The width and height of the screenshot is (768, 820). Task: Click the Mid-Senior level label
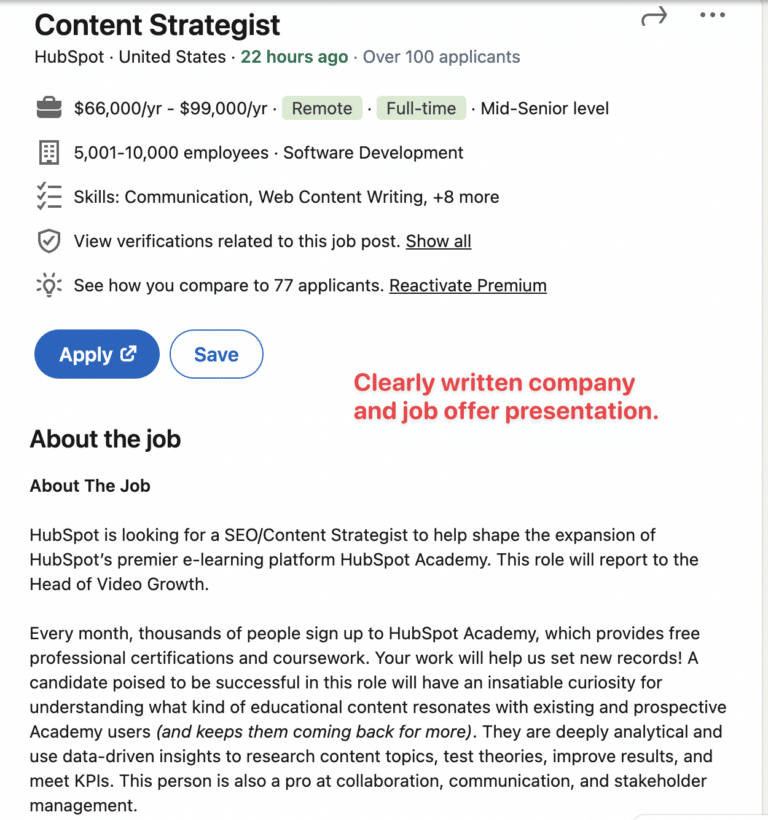coord(544,107)
